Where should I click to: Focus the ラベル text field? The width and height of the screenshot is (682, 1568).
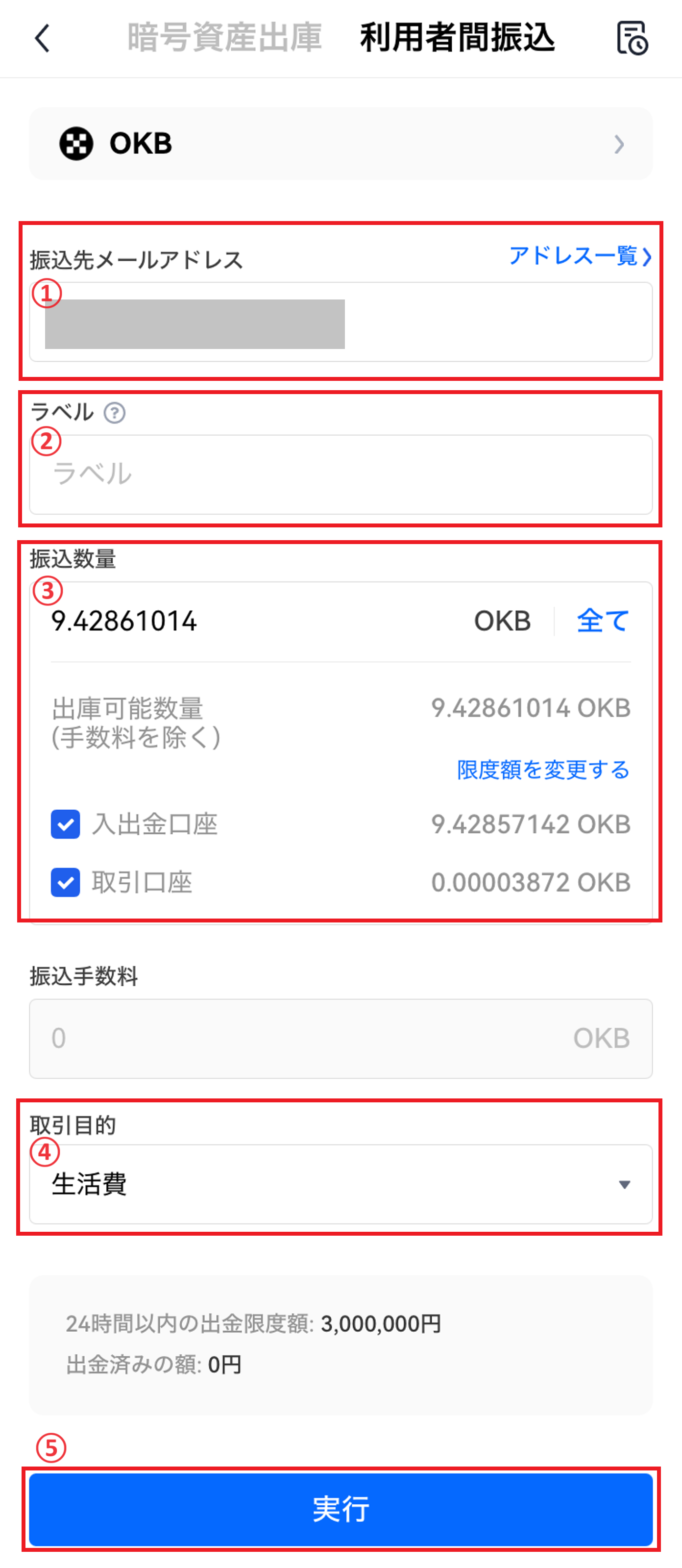(341, 474)
